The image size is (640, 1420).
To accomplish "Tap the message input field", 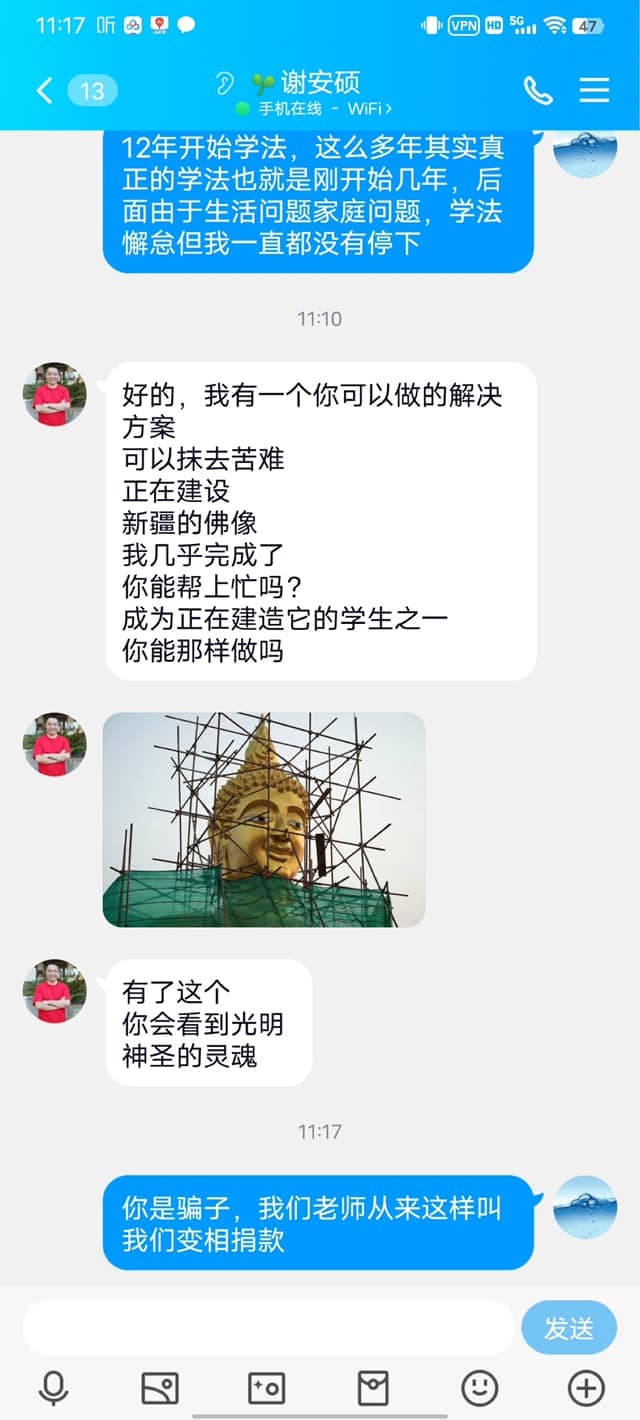I will [268, 1327].
